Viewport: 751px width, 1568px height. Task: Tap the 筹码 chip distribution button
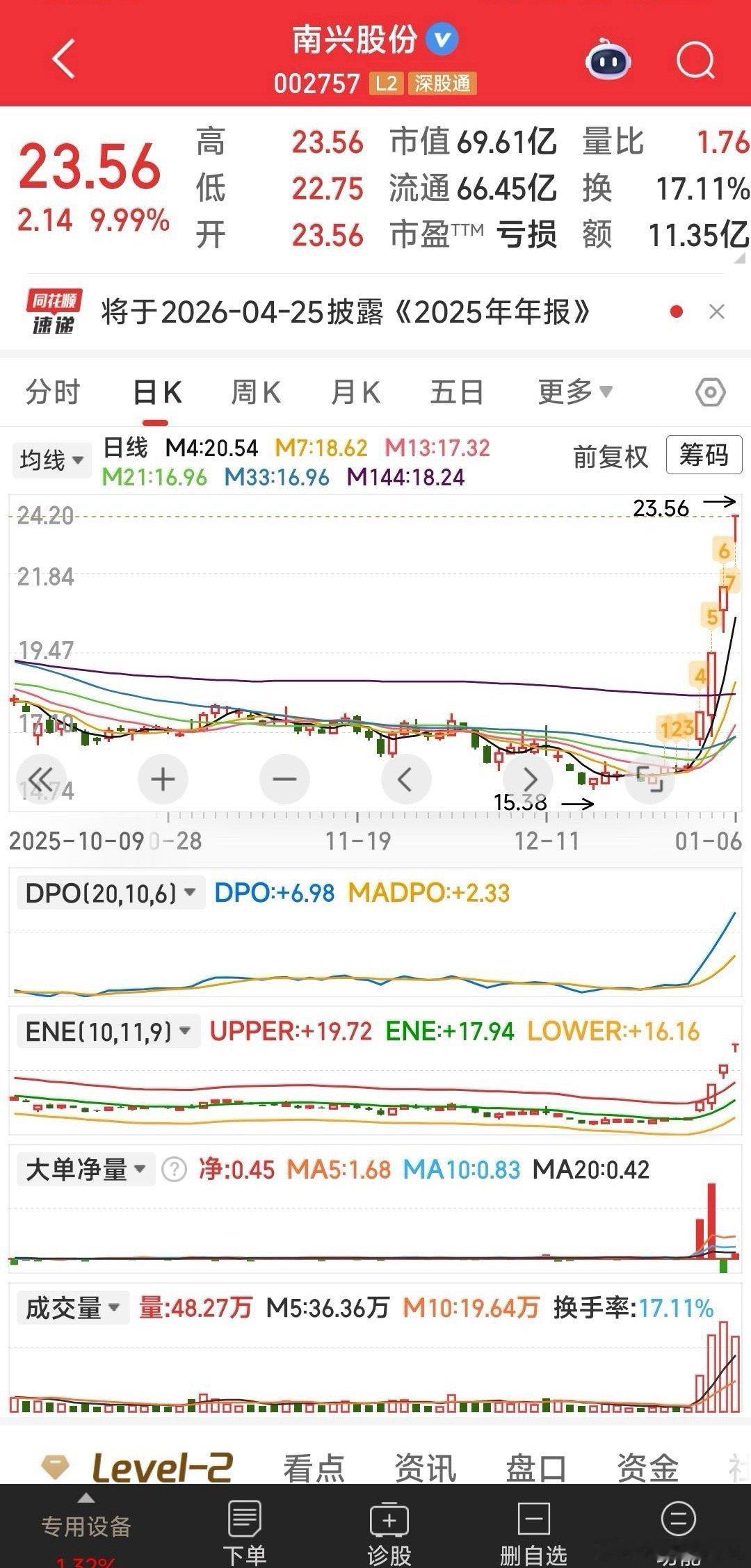tap(704, 456)
